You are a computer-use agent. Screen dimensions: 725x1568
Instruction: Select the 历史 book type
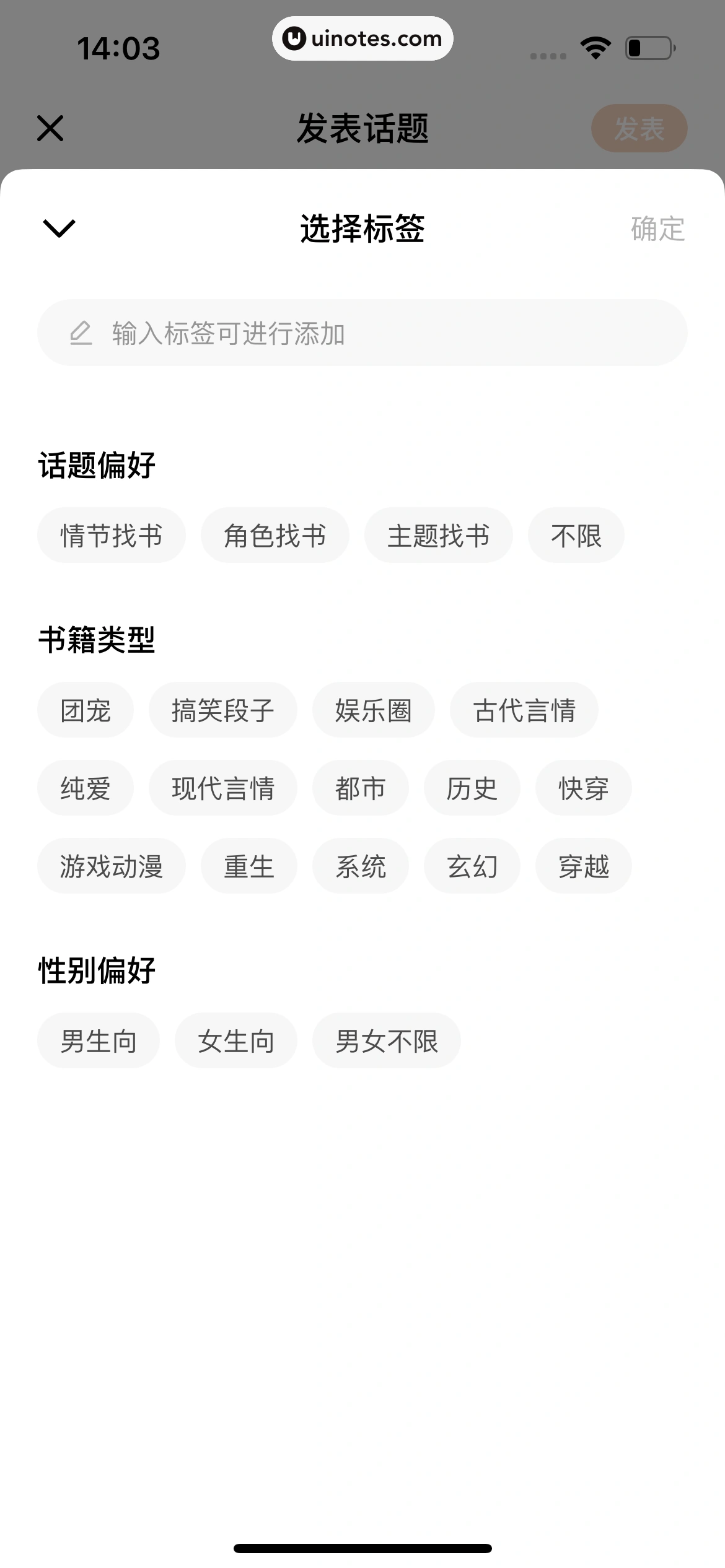click(x=472, y=788)
